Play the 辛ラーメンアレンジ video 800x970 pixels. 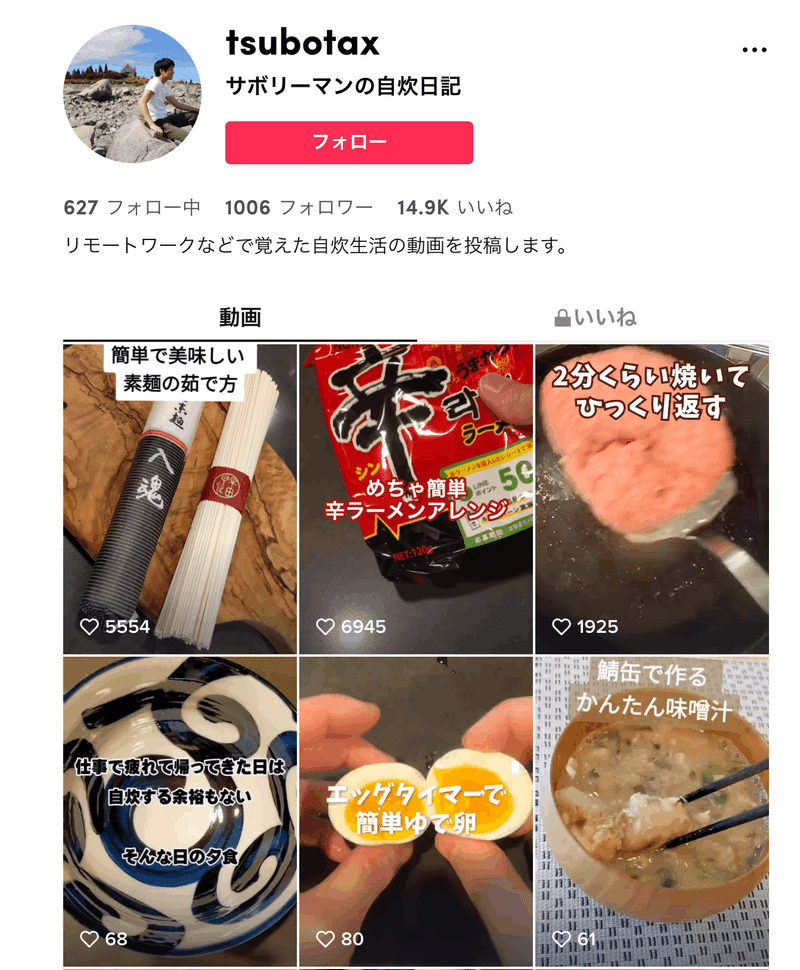click(416, 500)
